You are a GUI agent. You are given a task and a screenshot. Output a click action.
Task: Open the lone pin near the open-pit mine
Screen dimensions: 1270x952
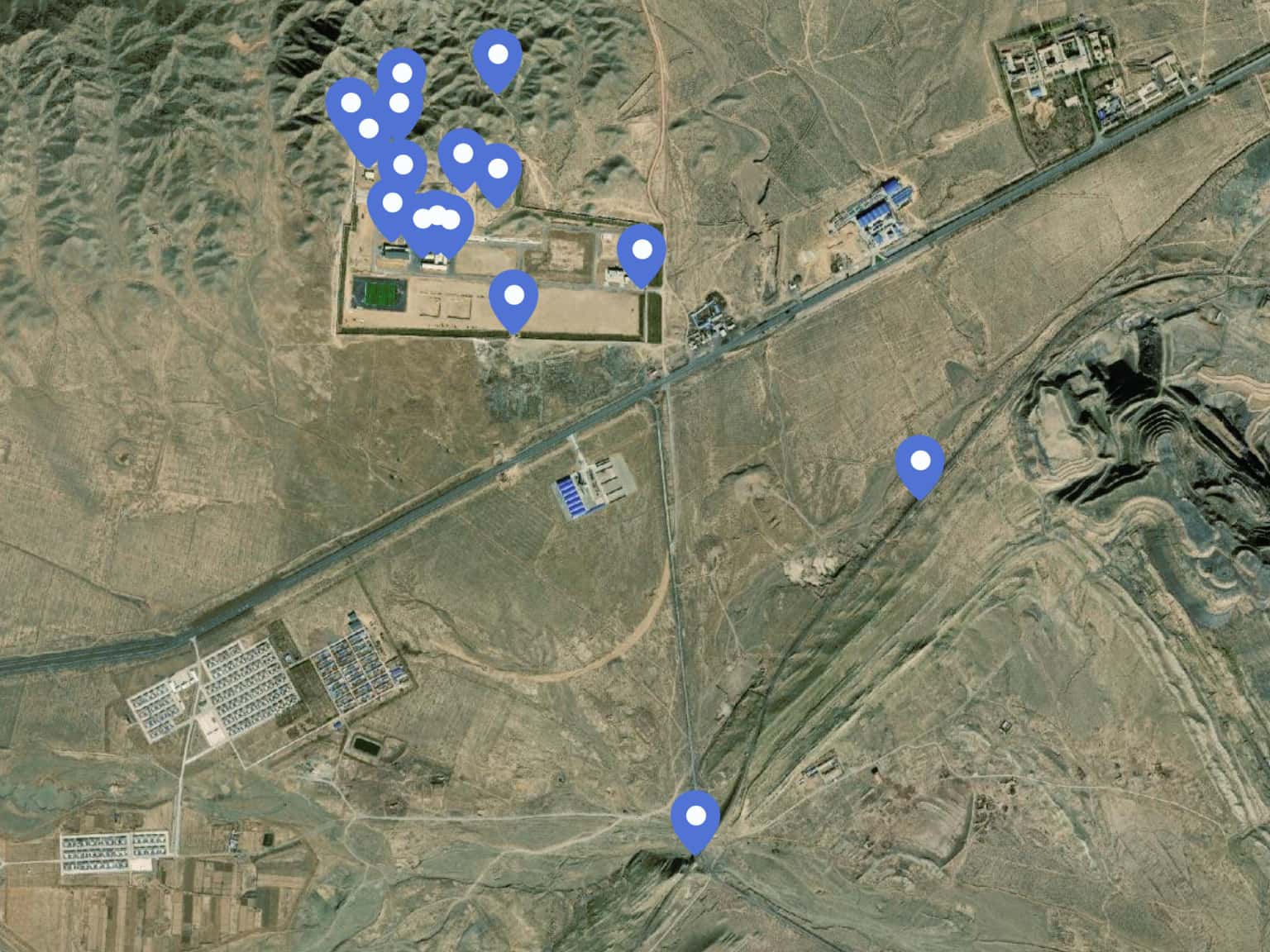coord(920,463)
